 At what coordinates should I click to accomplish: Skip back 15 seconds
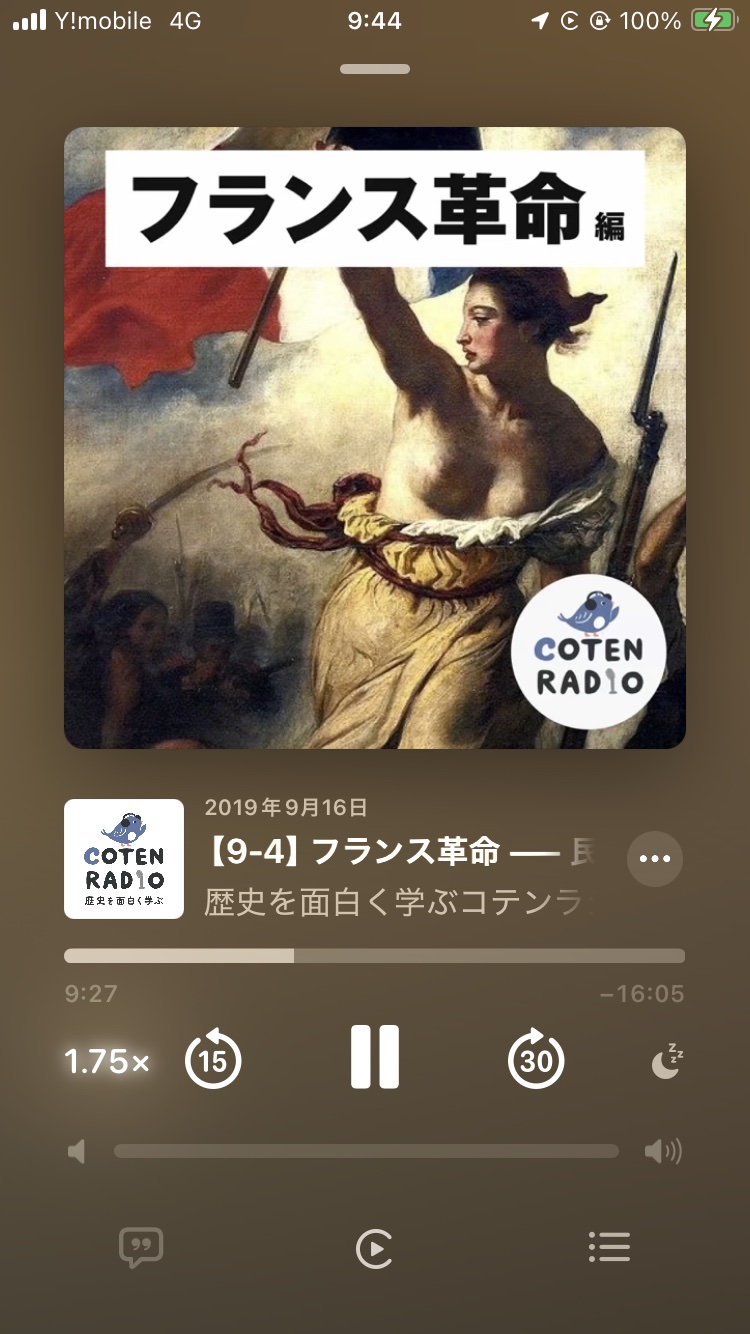[x=213, y=1059]
